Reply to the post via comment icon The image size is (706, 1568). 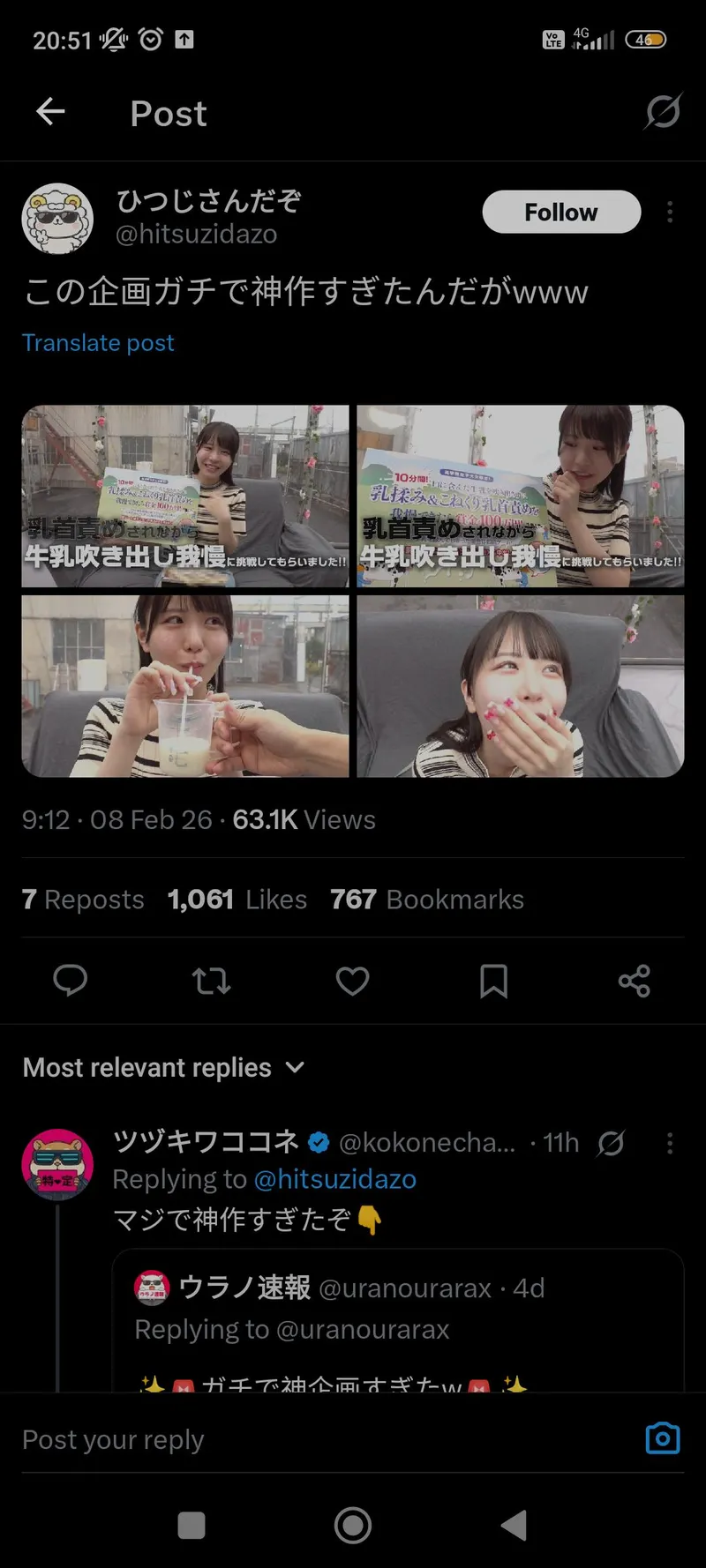point(71,981)
